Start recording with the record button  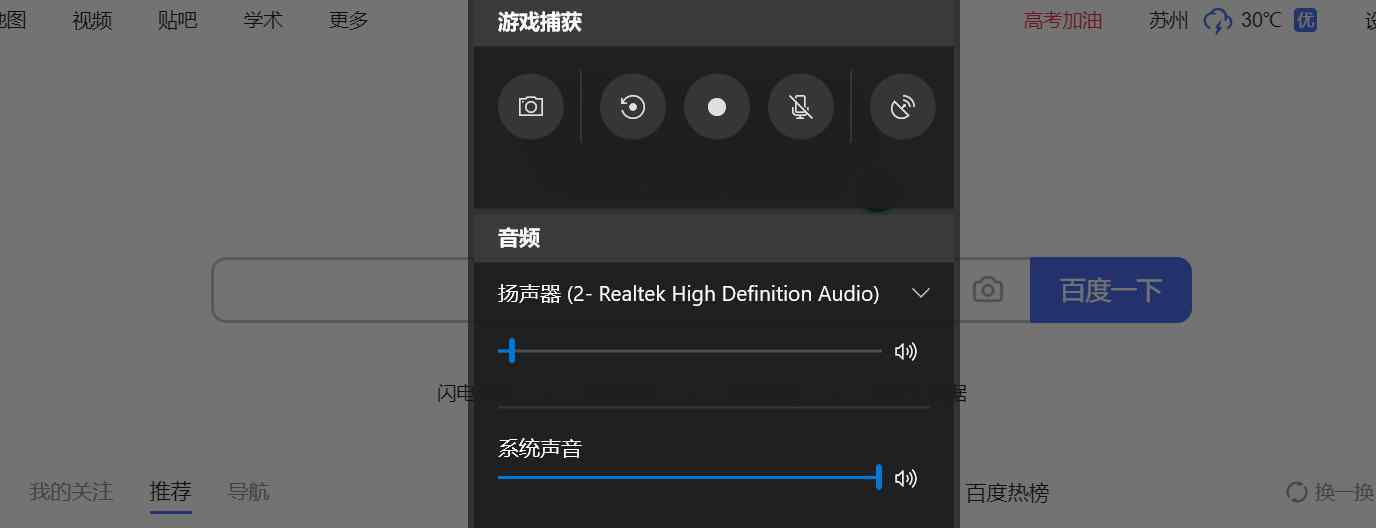coord(717,106)
